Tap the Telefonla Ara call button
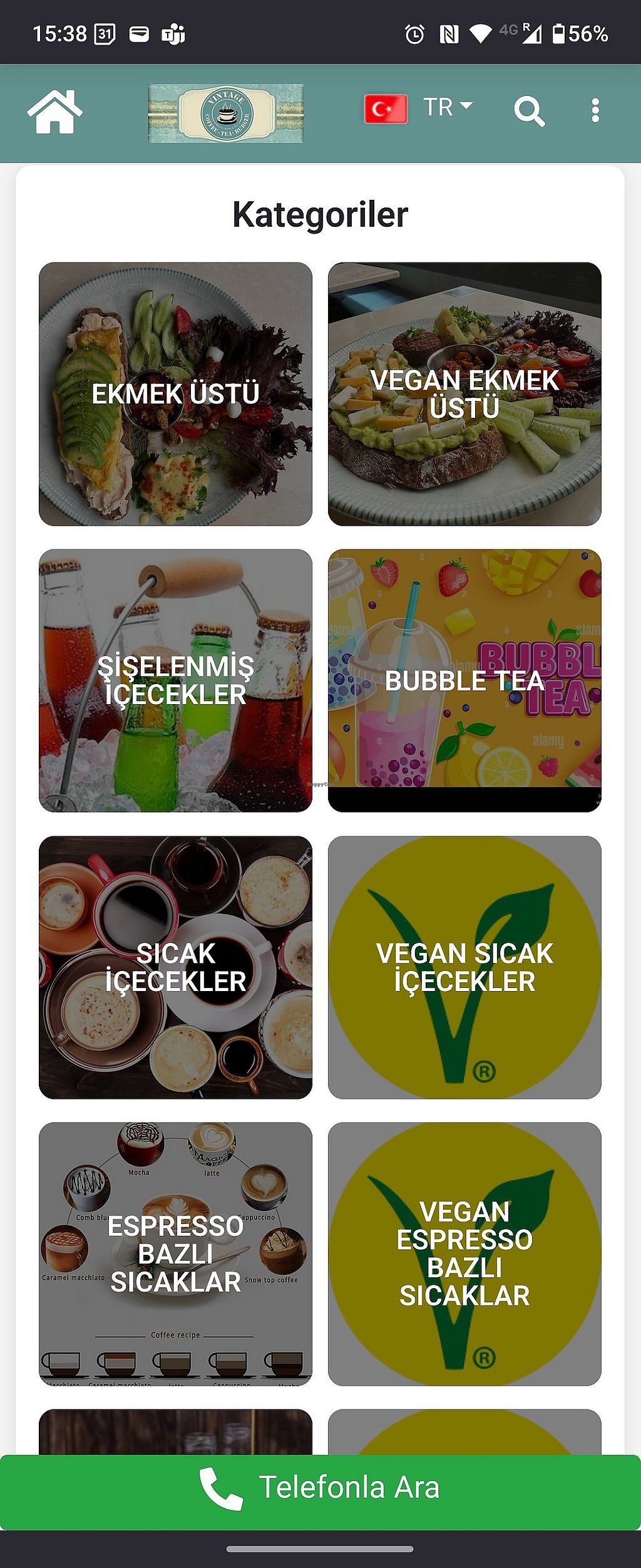This screenshot has width=641, height=1568. tap(320, 1487)
